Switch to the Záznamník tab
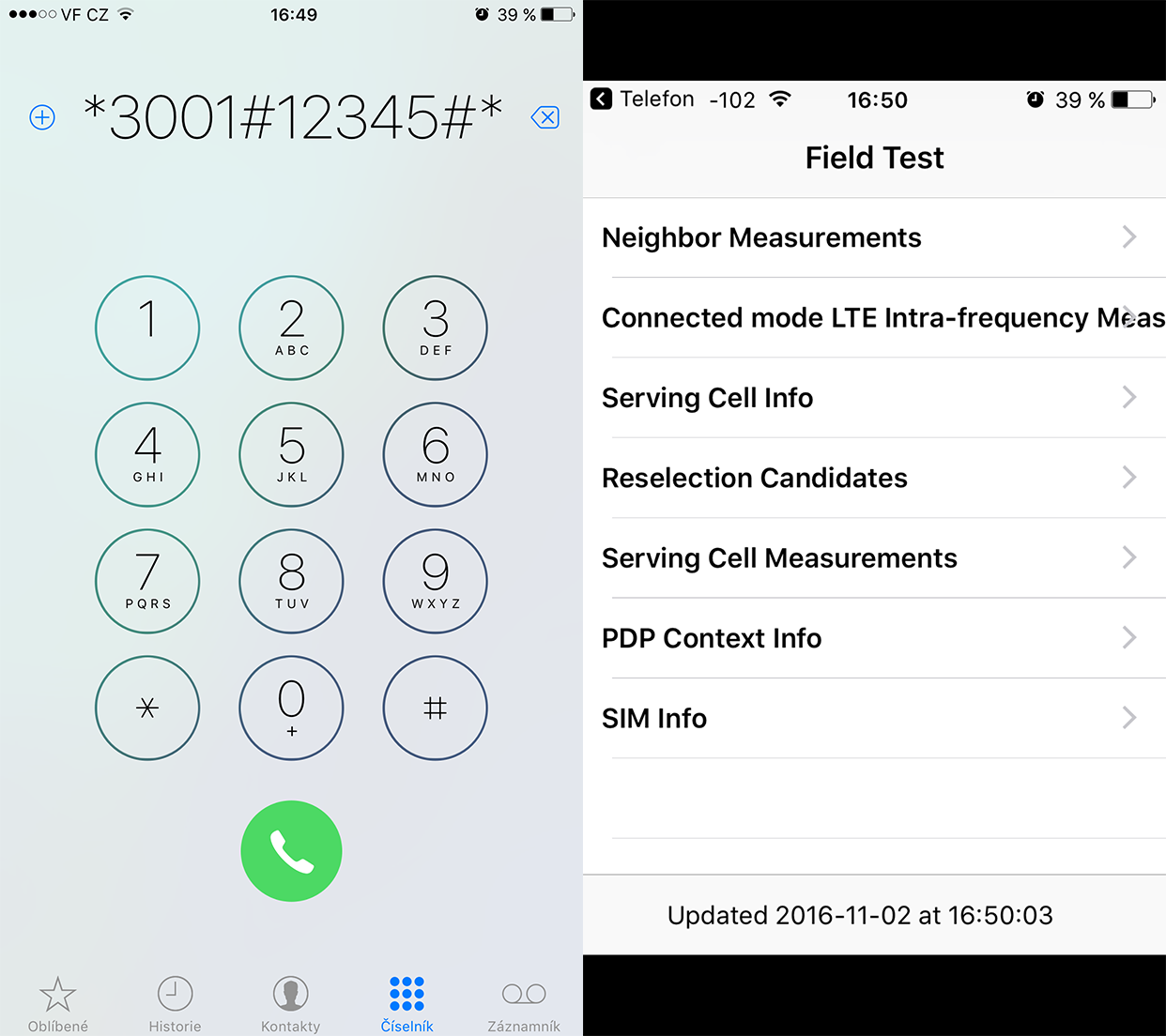The width and height of the screenshot is (1166, 1036). point(524,1004)
